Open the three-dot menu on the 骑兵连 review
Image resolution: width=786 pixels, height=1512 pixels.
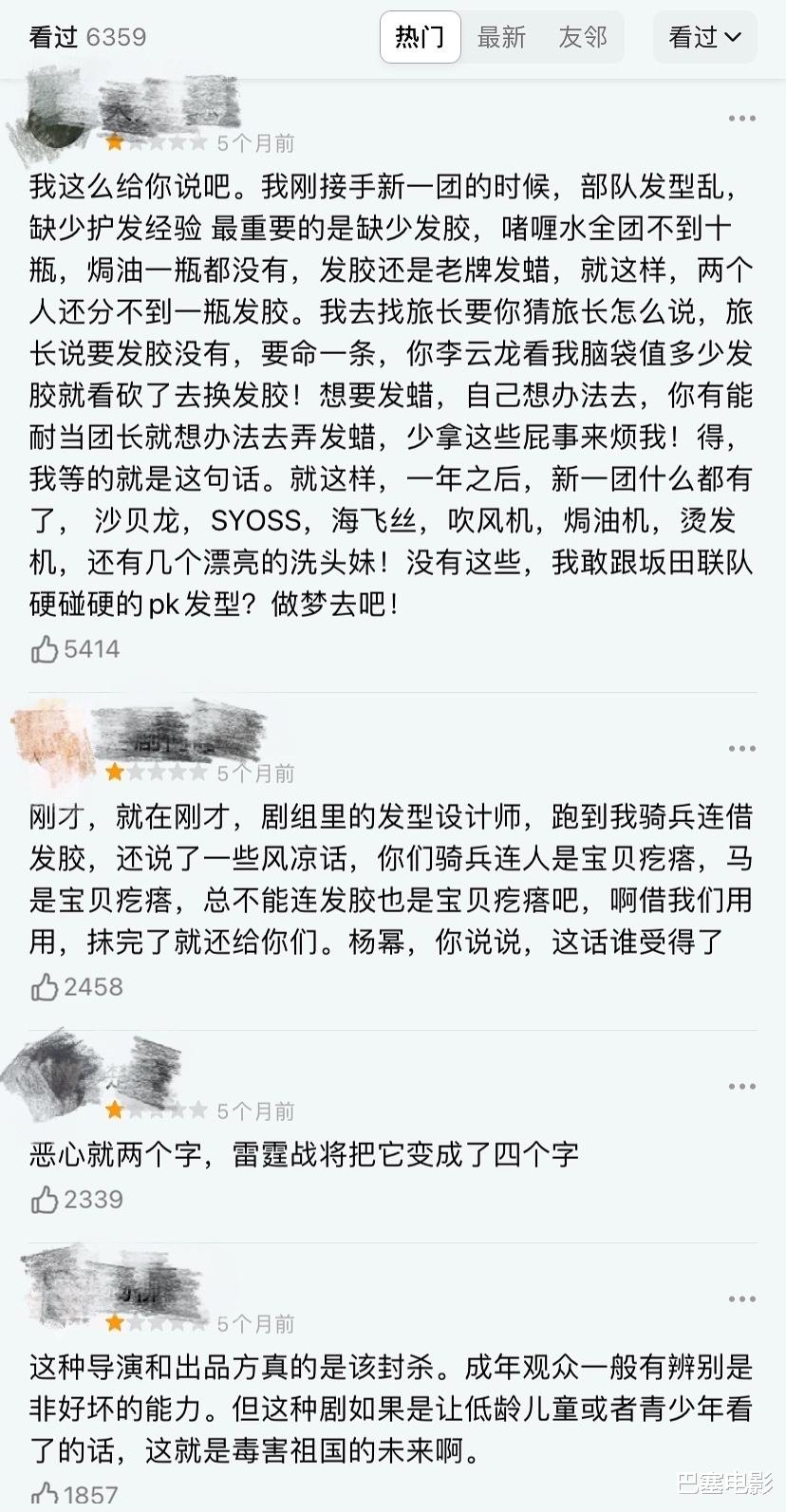point(739,748)
